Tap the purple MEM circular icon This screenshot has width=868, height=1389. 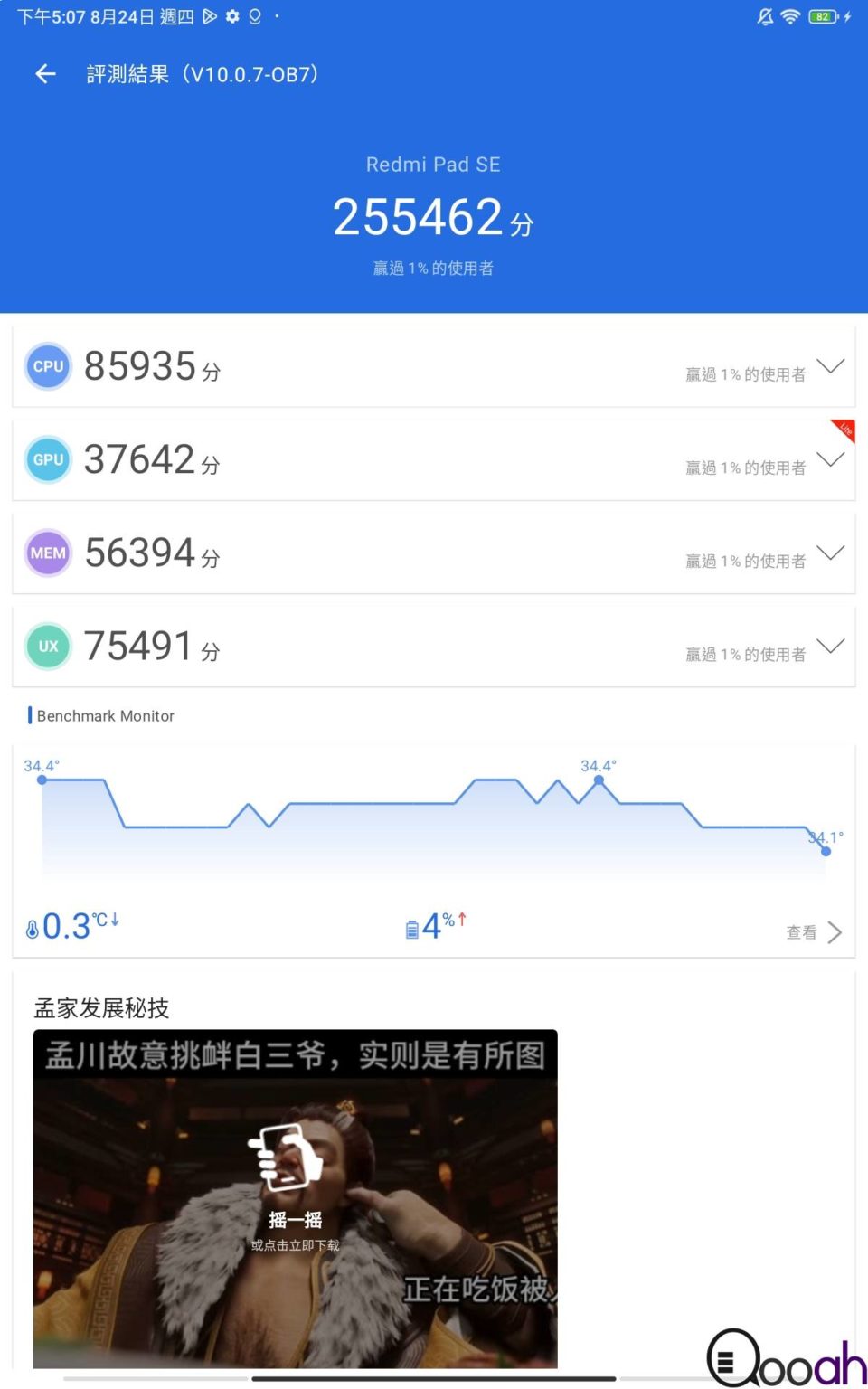pos(47,553)
